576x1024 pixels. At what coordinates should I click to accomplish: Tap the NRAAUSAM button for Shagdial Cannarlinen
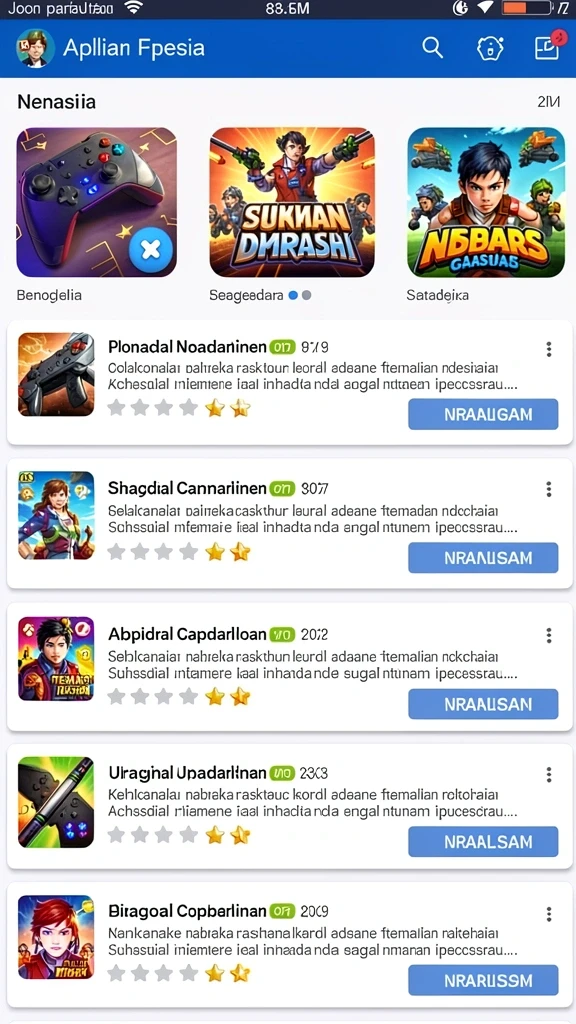[483, 558]
